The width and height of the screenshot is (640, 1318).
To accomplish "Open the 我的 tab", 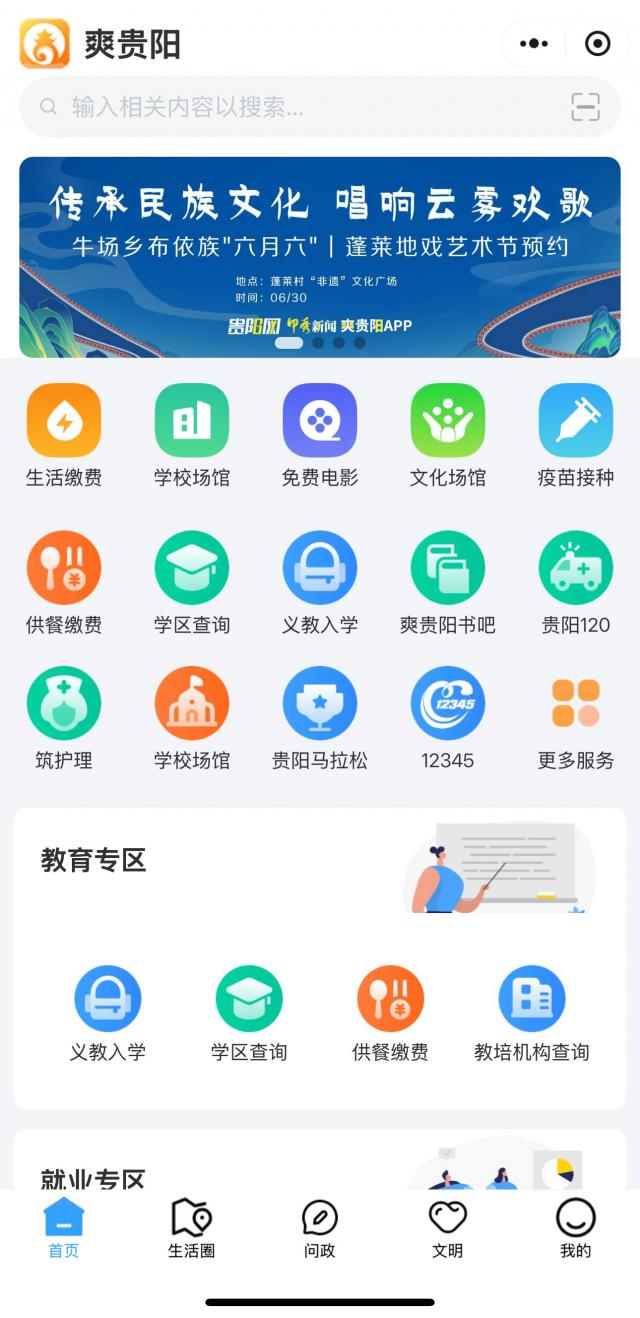I will pos(576,1227).
